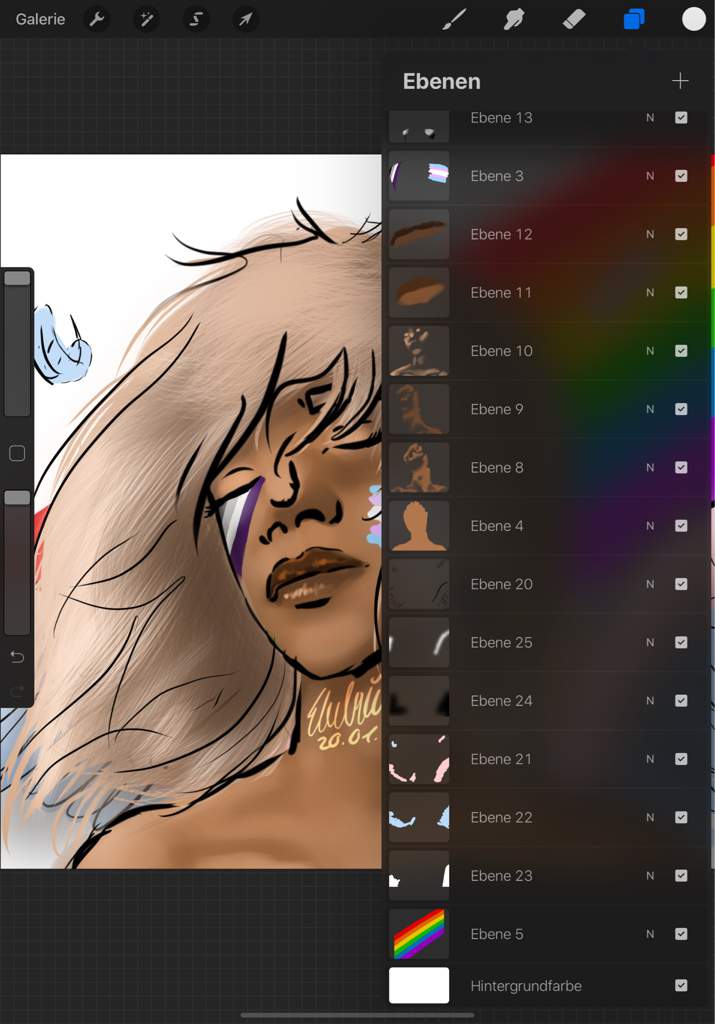Select the eraser tool
715x1024 pixels.
point(574,19)
